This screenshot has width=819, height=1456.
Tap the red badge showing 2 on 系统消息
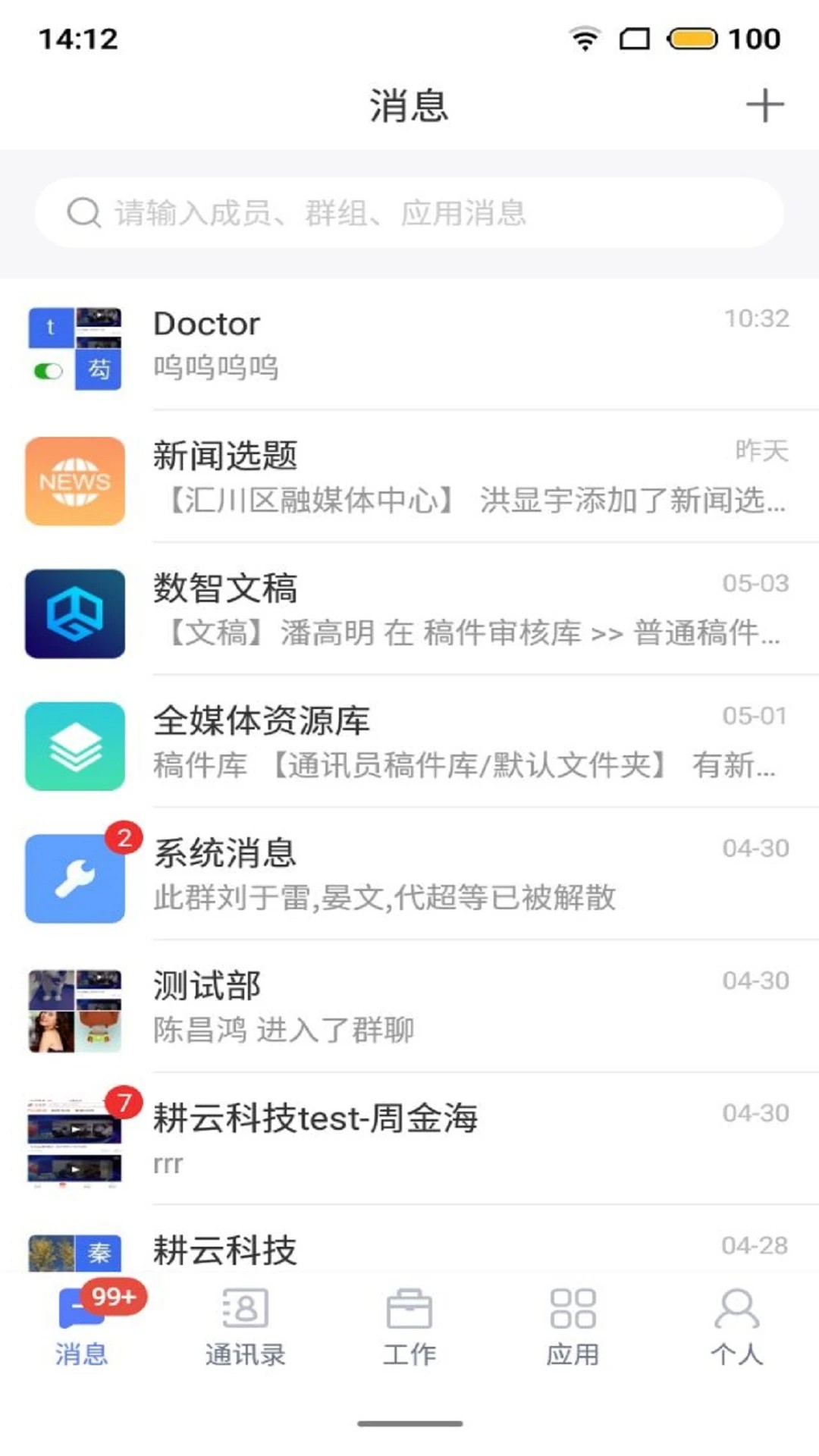coord(124,836)
